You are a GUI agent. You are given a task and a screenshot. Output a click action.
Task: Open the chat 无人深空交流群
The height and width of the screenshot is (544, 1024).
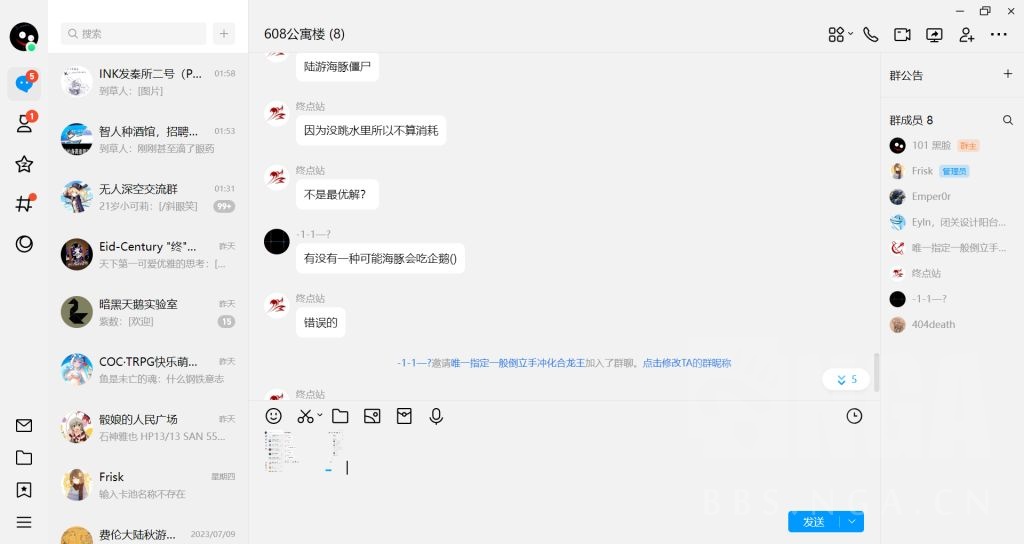(148, 197)
